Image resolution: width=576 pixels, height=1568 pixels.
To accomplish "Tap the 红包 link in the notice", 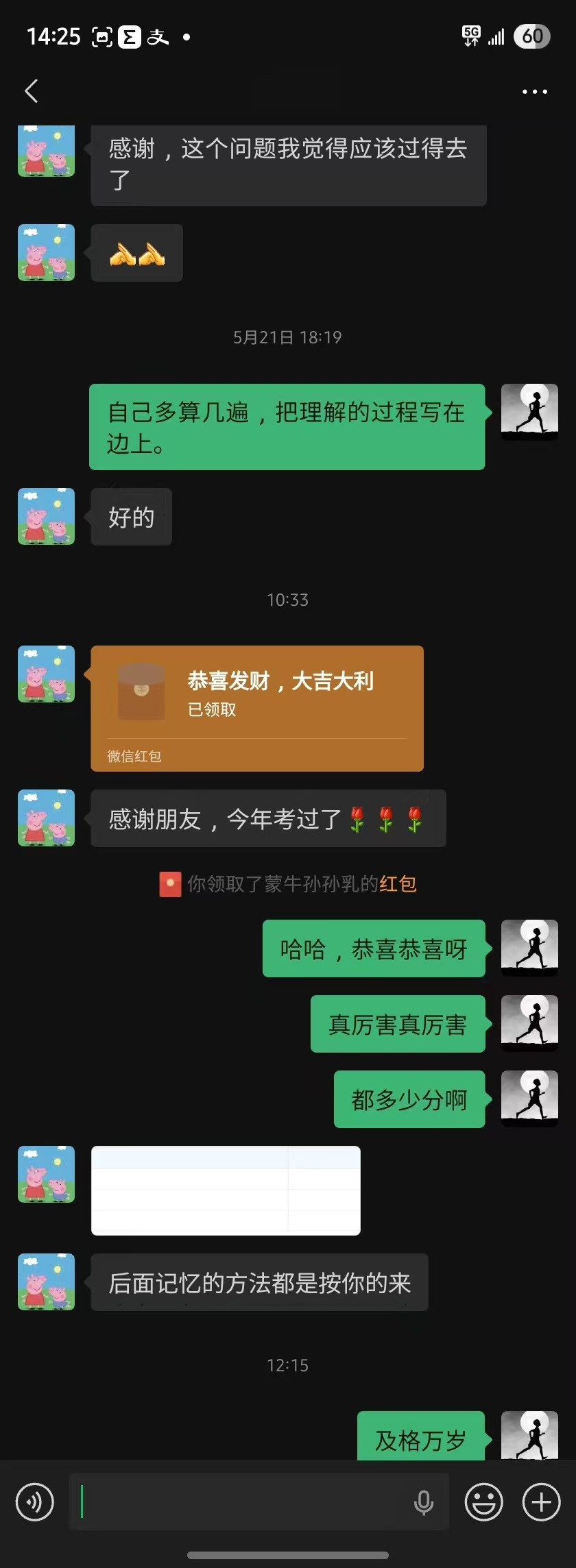I will (398, 884).
